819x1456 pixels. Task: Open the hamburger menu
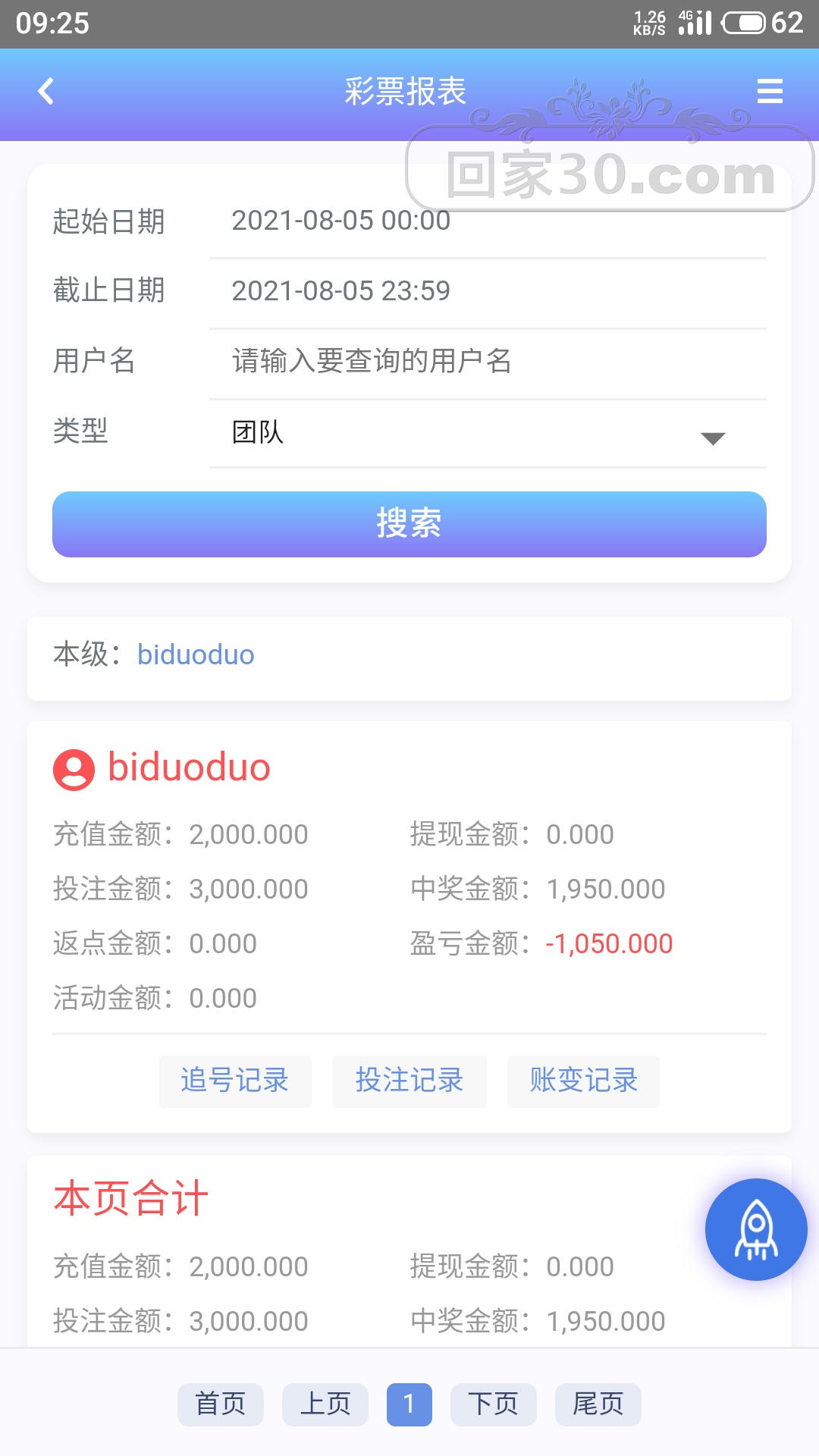769,92
